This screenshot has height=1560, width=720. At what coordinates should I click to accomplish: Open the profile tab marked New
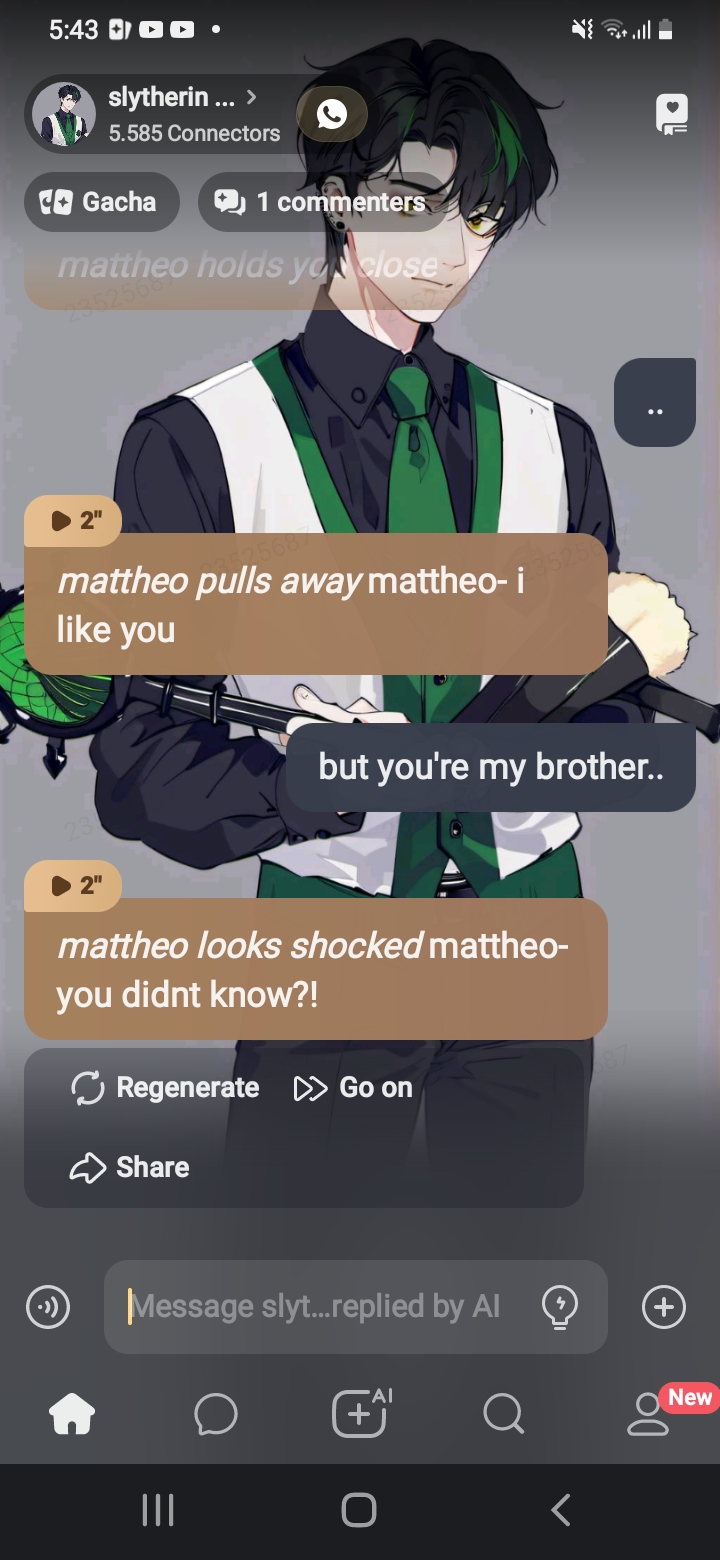(648, 1414)
